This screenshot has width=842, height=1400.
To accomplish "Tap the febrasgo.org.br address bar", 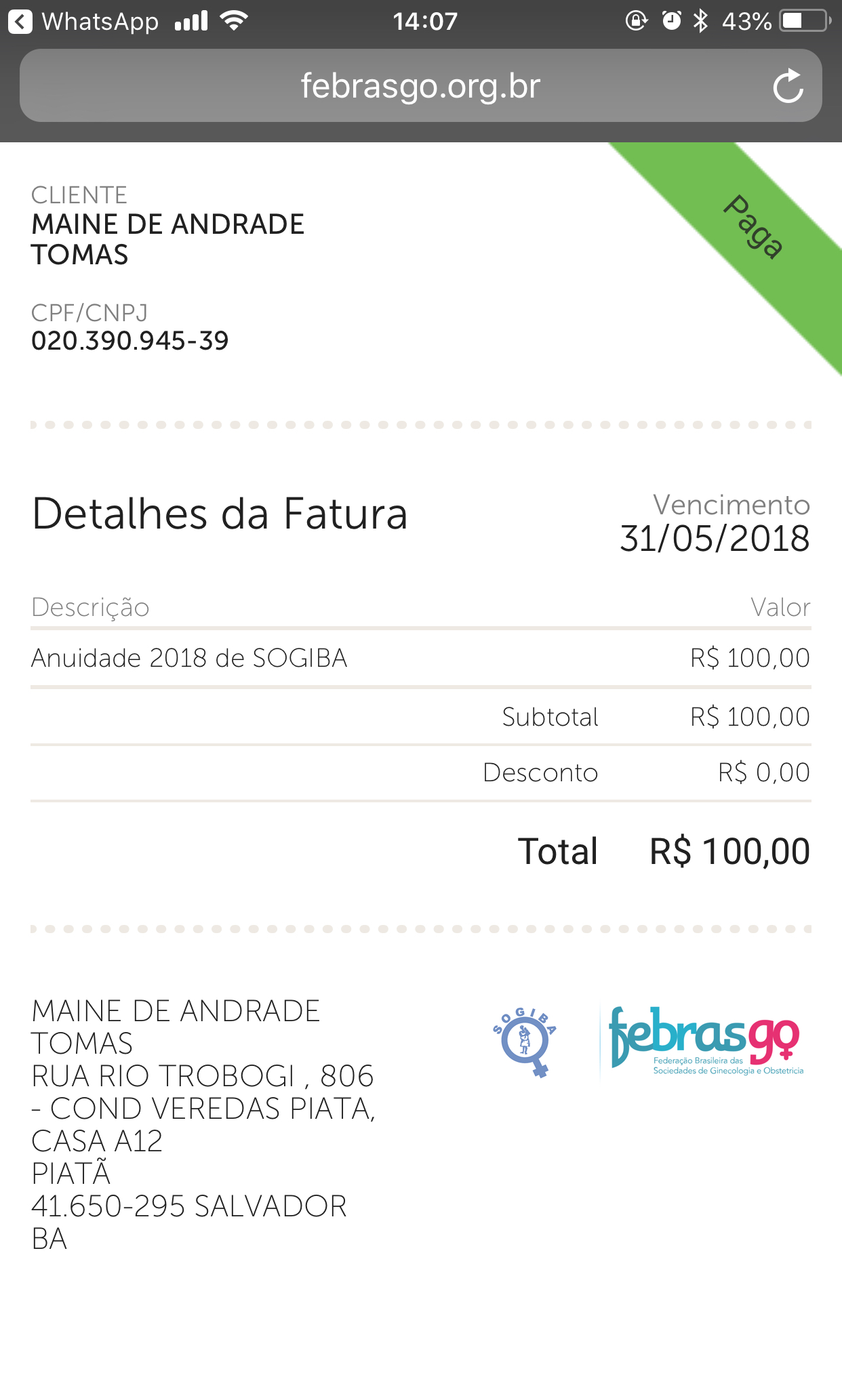I will 420,86.
